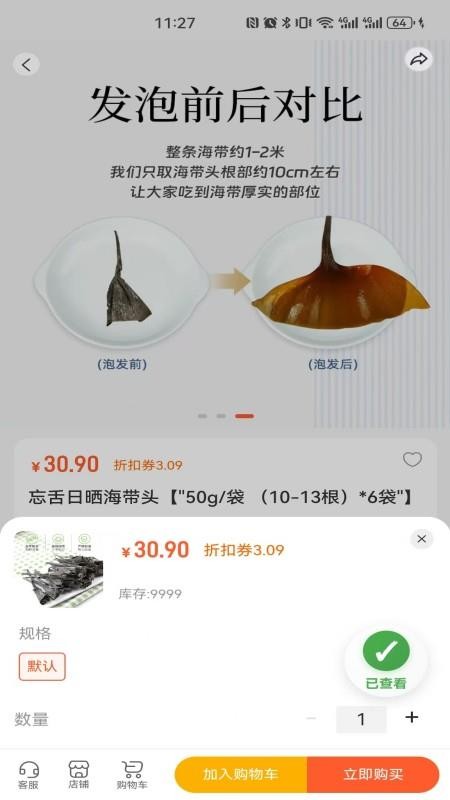The height and width of the screenshot is (800, 450).
Task: Select the 默认 specification chip
Action: pyautogui.click(x=42, y=666)
